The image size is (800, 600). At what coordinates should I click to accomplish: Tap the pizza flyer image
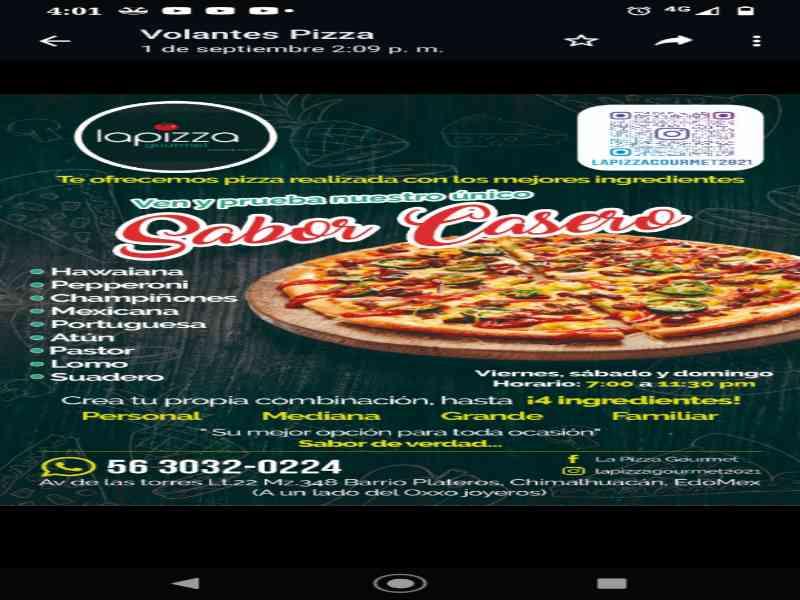click(400, 300)
